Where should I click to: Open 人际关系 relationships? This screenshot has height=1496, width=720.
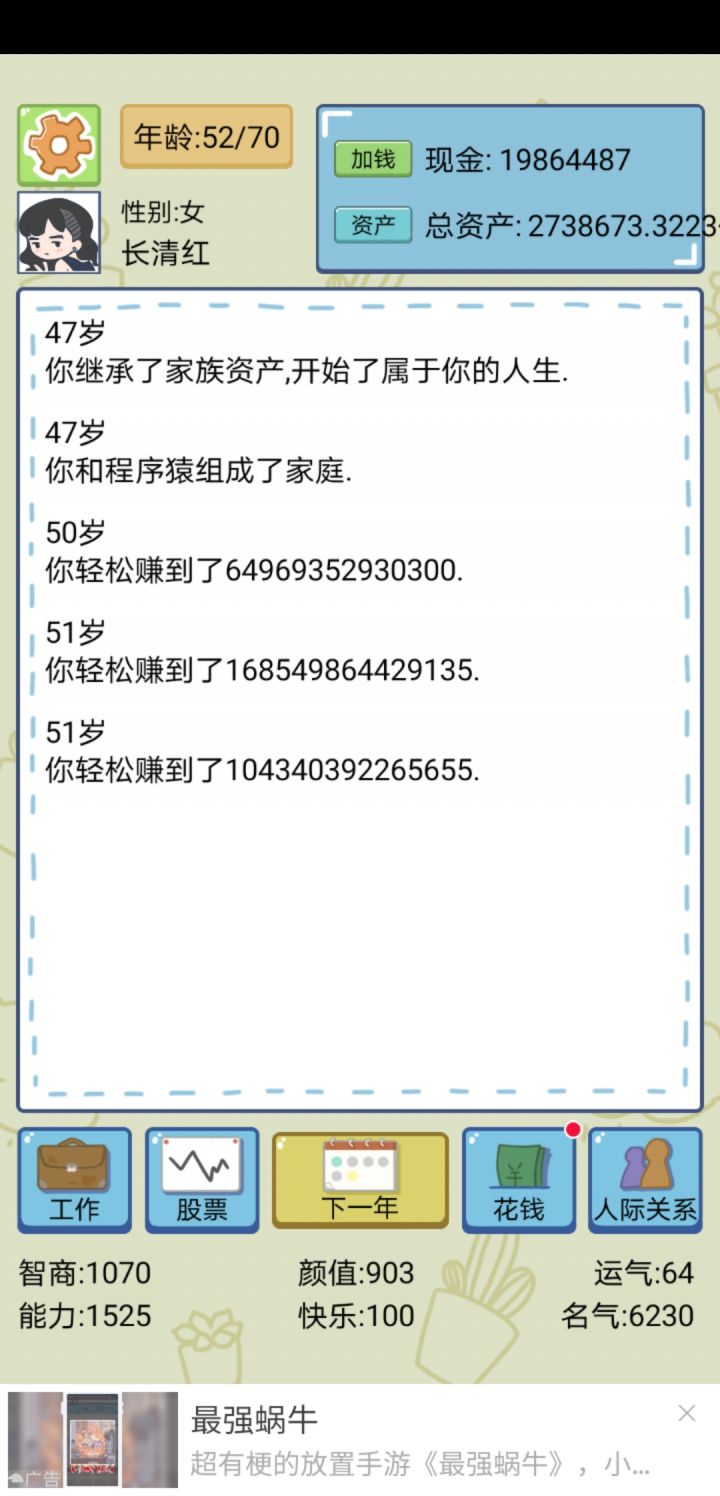[x=645, y=1180]
